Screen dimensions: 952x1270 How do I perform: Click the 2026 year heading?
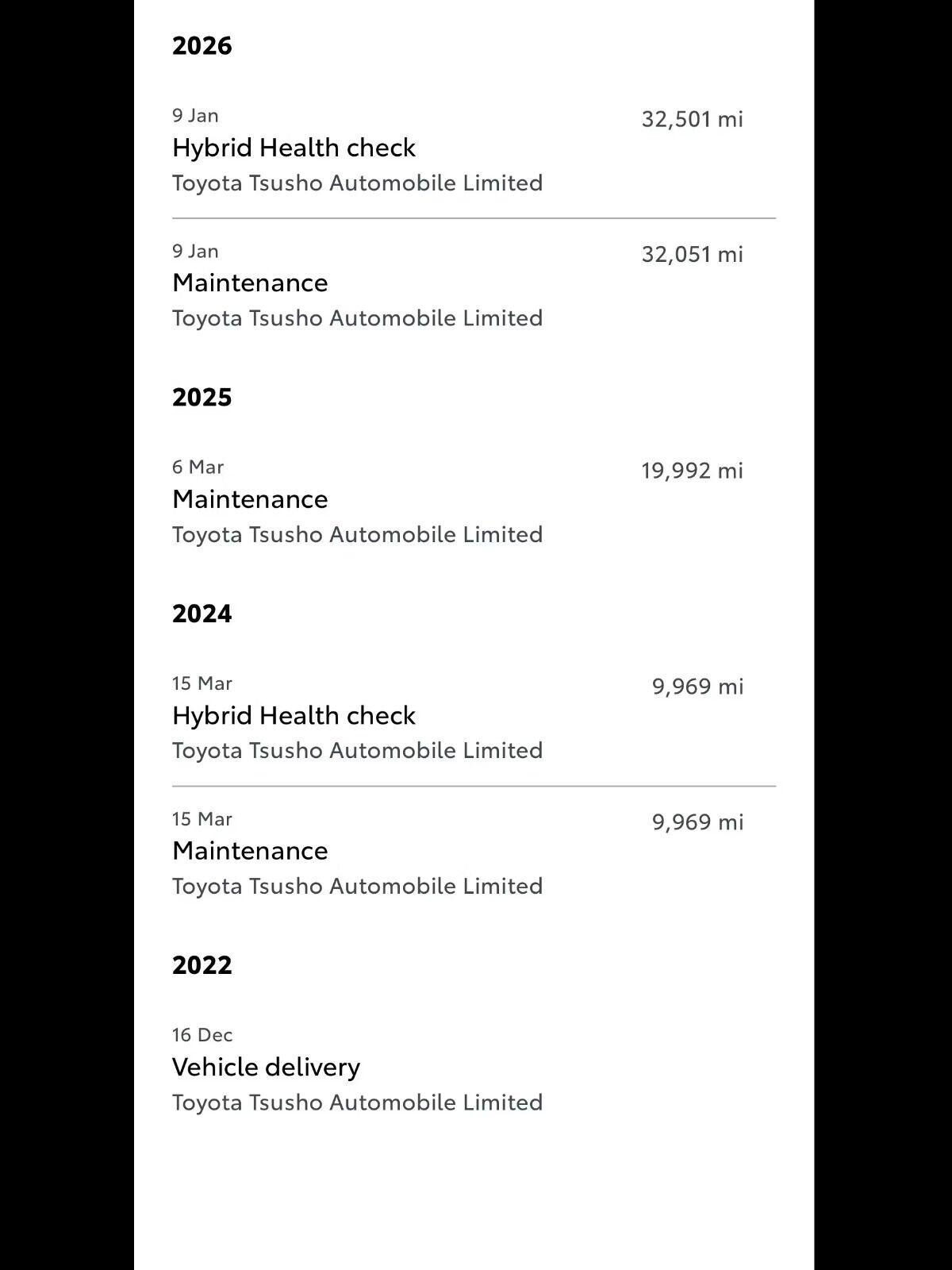pyautogui.click(x=202, y=46)
